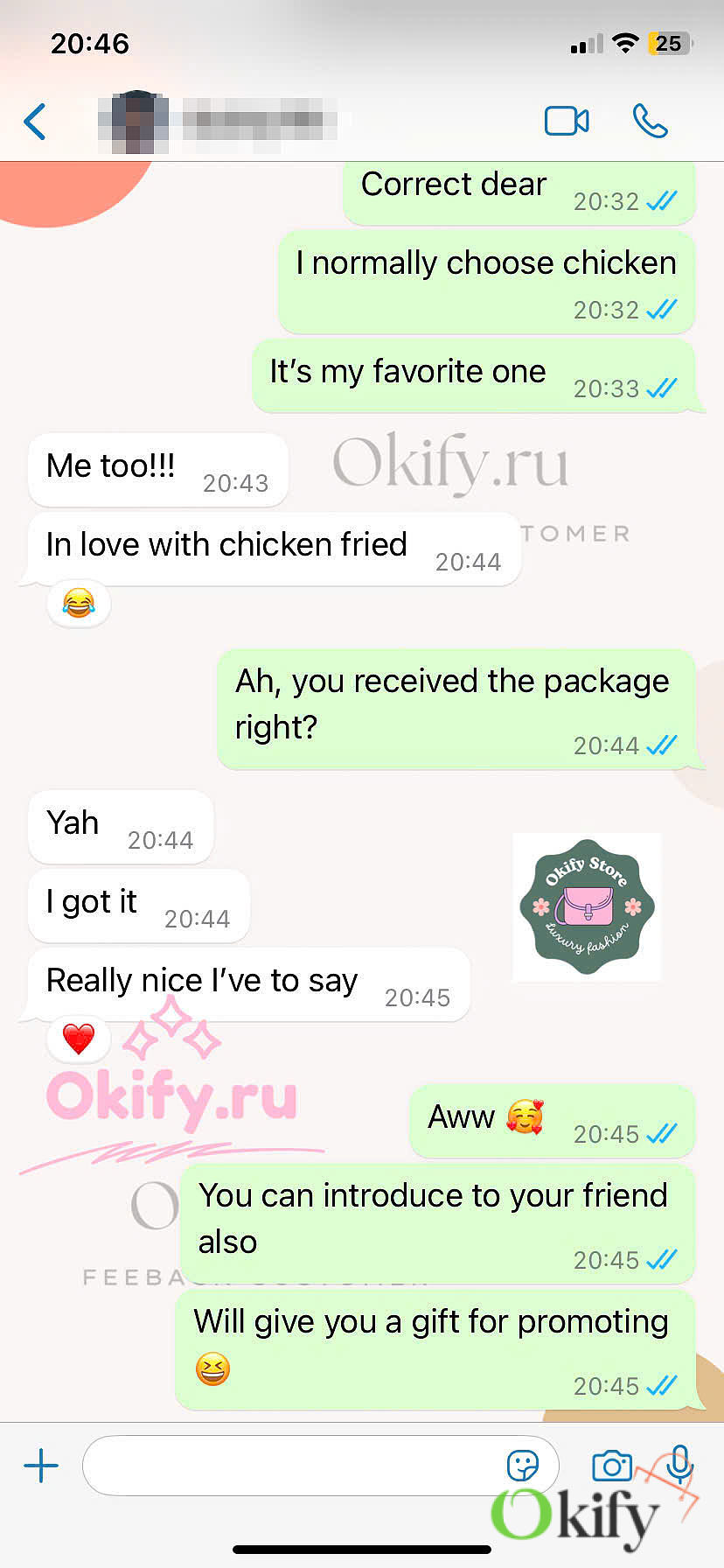Tap the heart reaction under 'Really nice'
The width and height of the screenshot is (724, 1568).
79,1039
